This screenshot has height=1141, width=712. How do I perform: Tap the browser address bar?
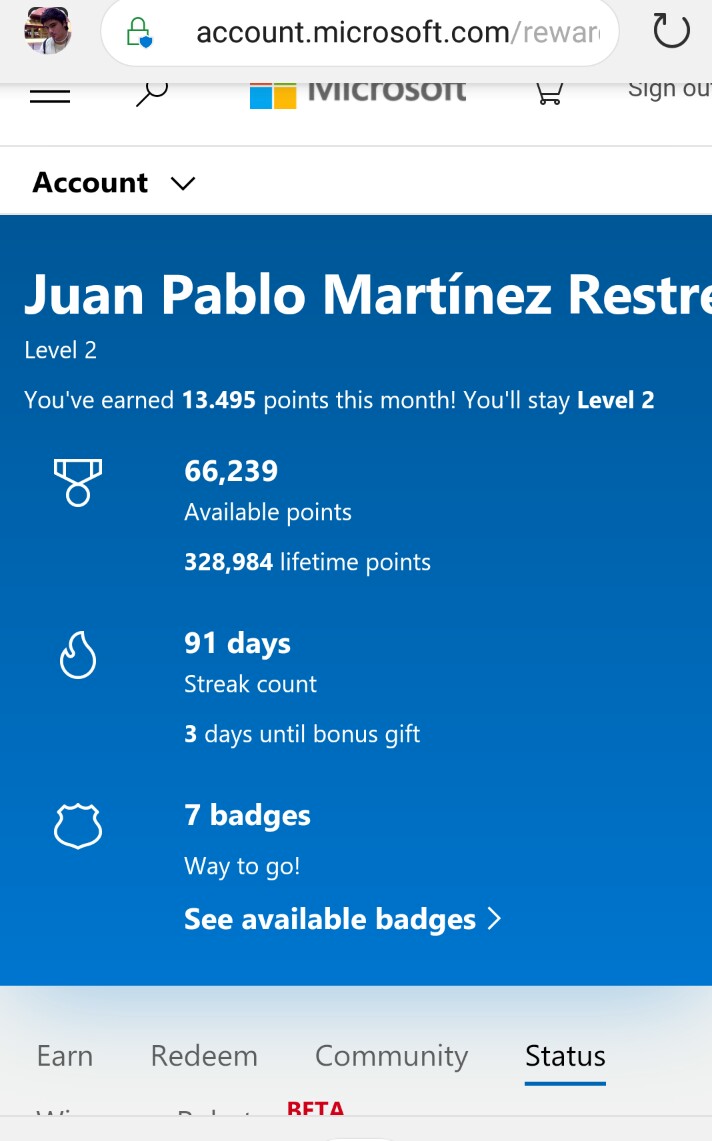[x=390, y=32]
